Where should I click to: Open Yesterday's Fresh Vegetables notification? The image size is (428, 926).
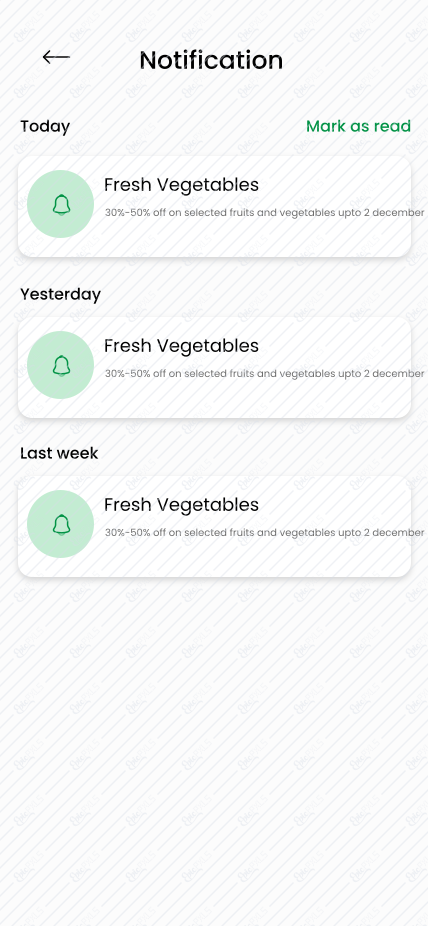click(x=214, y=367)
